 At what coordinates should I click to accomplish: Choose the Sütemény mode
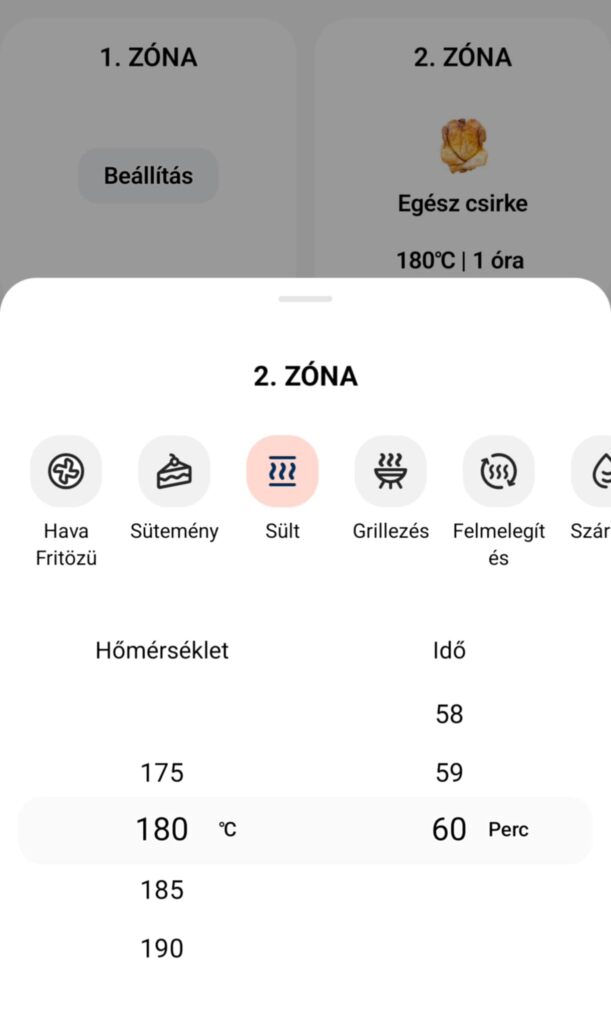pos(174,471)
